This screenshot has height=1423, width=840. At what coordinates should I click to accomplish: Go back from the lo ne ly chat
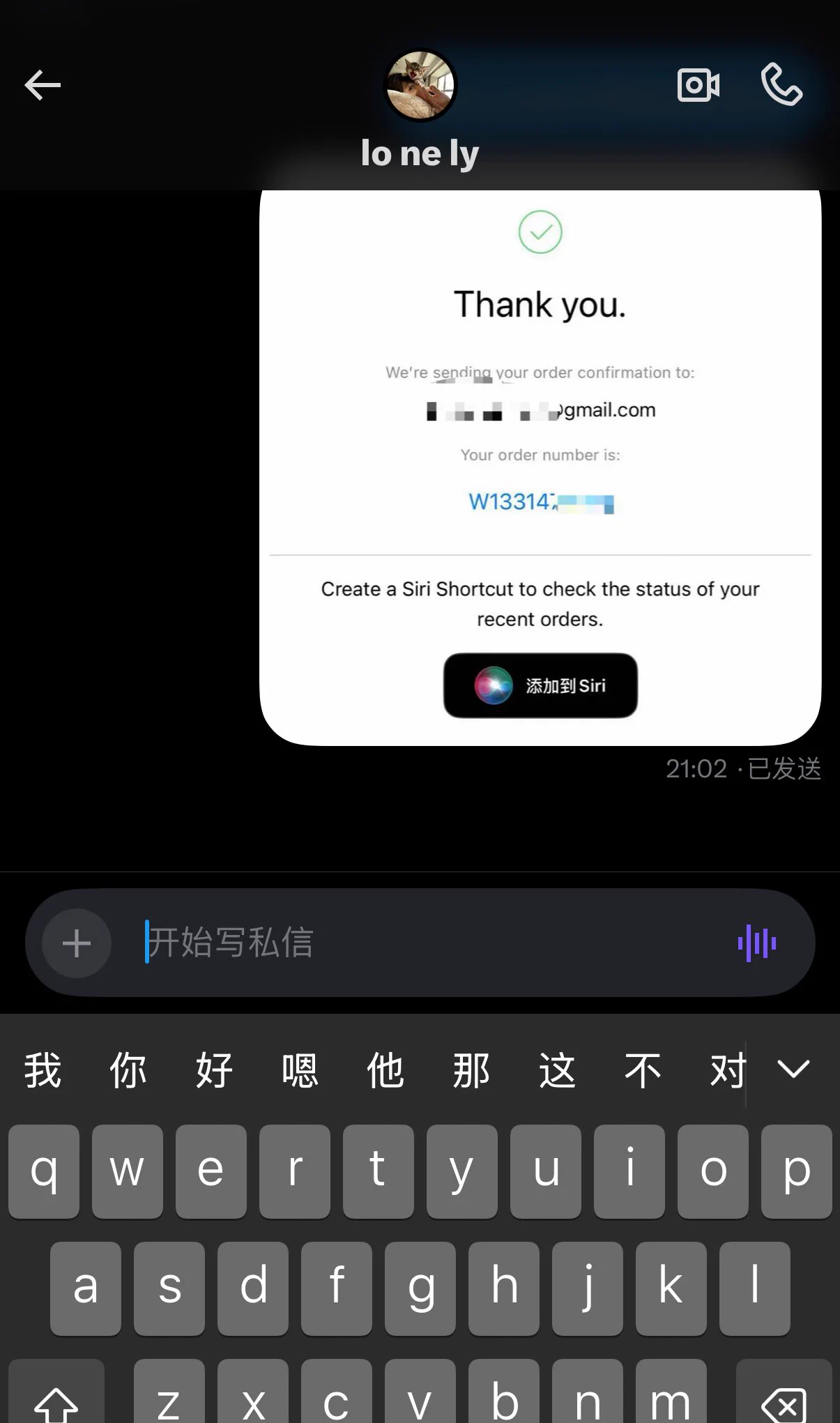tap(43, 86)
